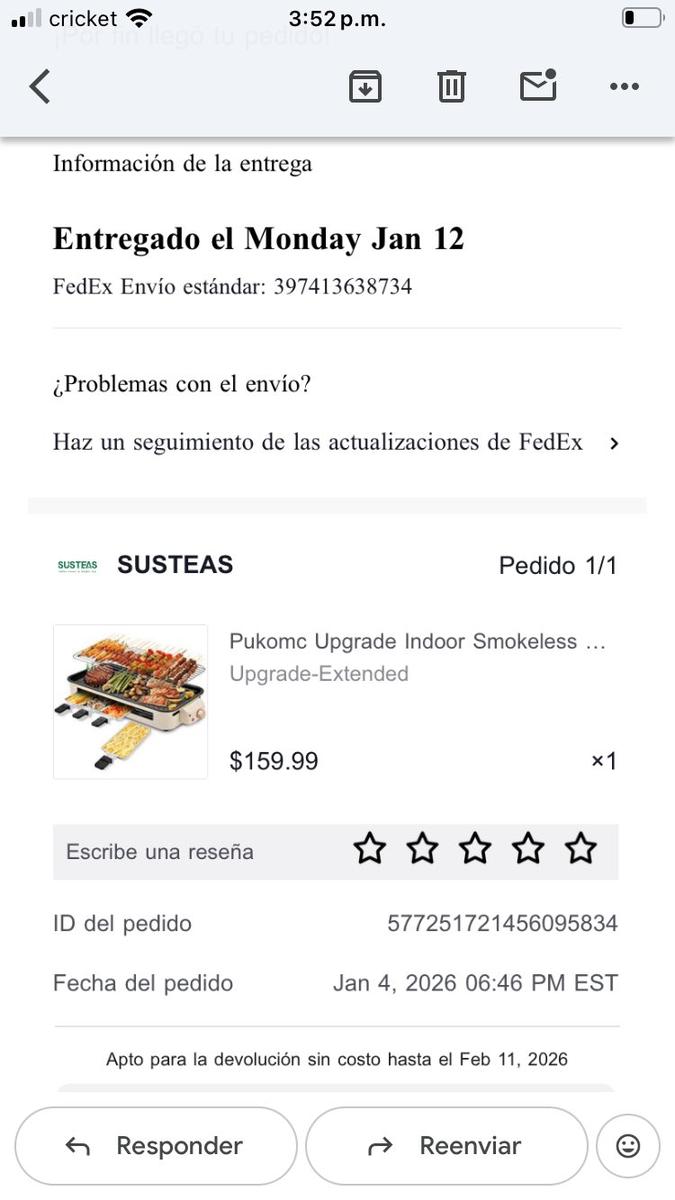
Task: Open the three-dot overflow menu
Action: point(624,87)
